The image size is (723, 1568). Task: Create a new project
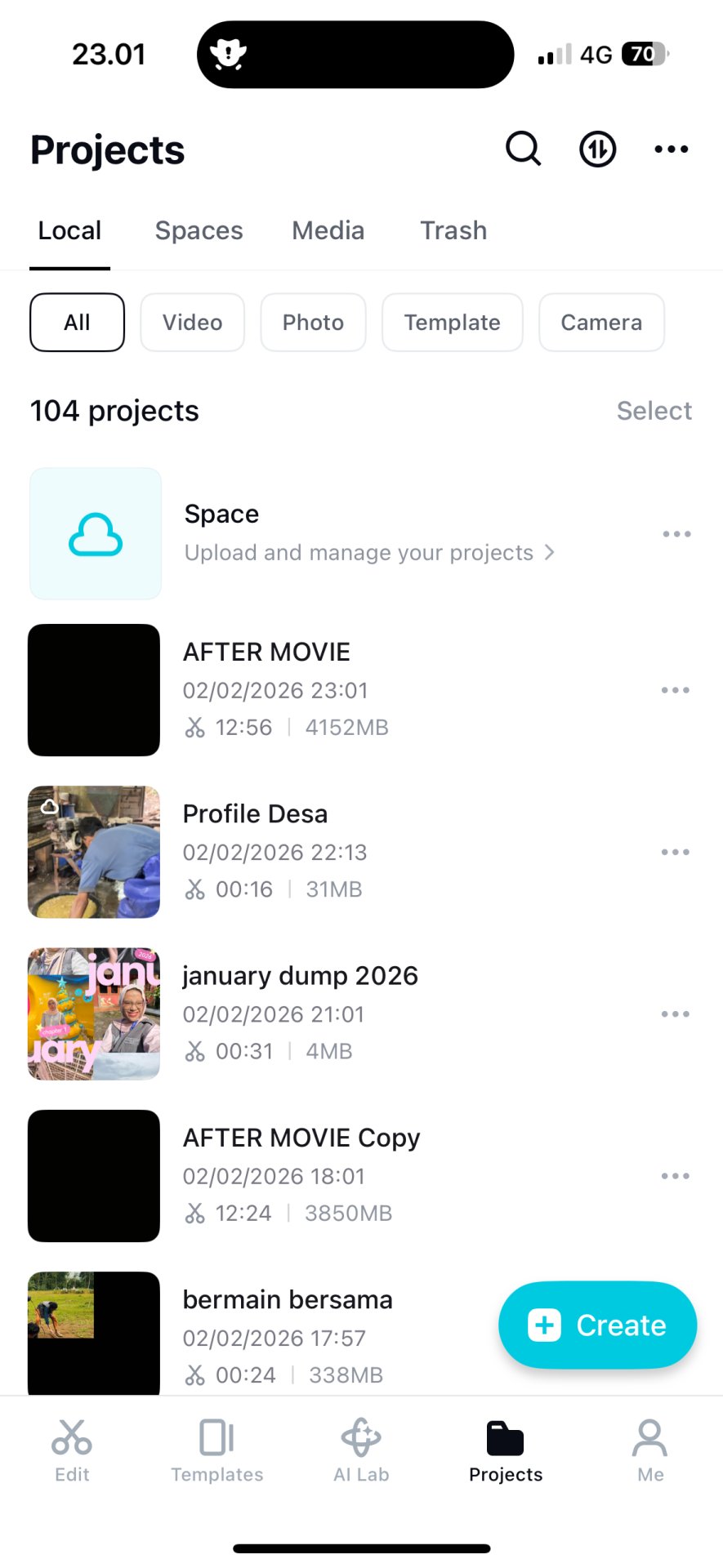(x=597, y=1325)
